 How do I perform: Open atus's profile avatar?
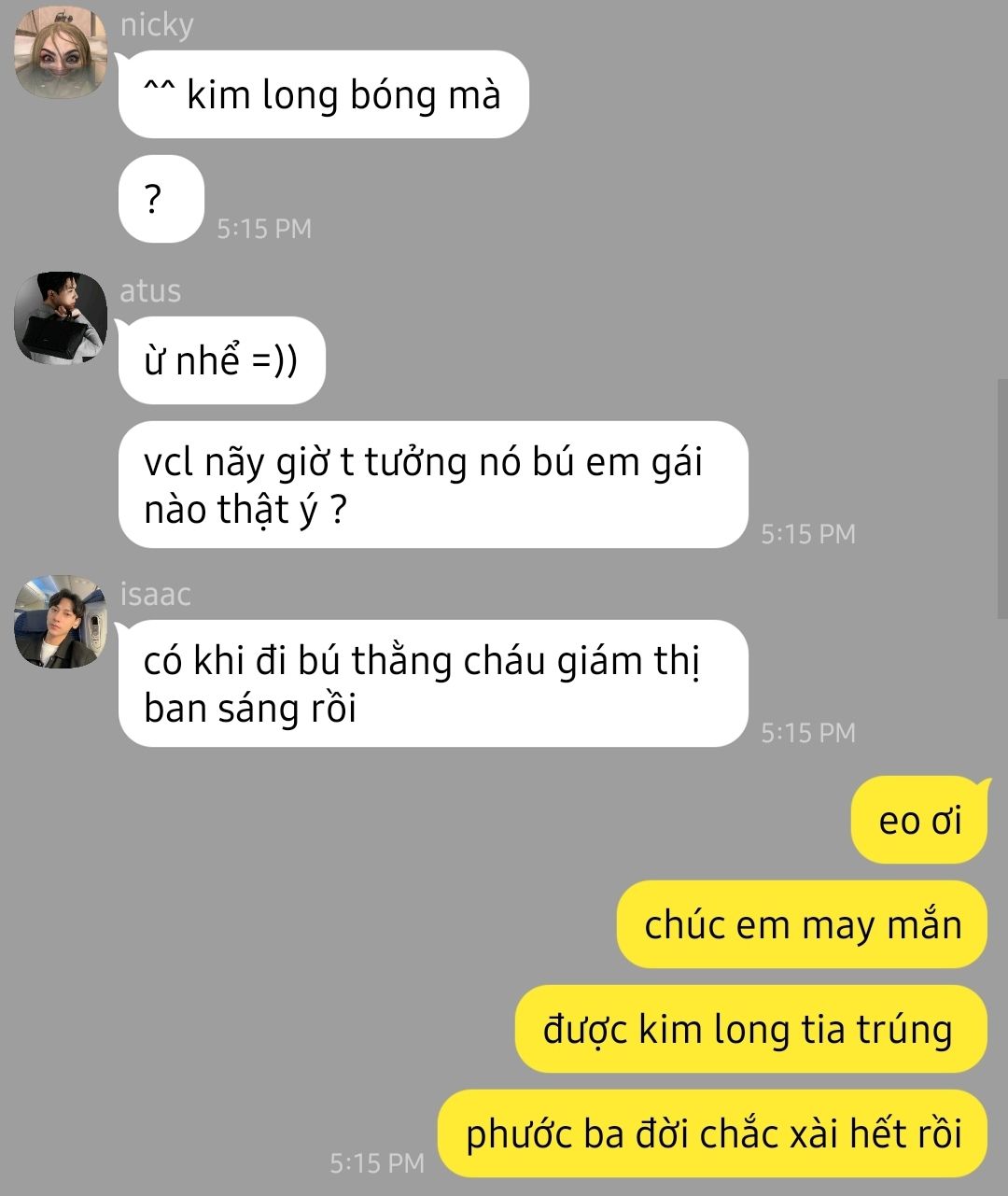(61, 318)
